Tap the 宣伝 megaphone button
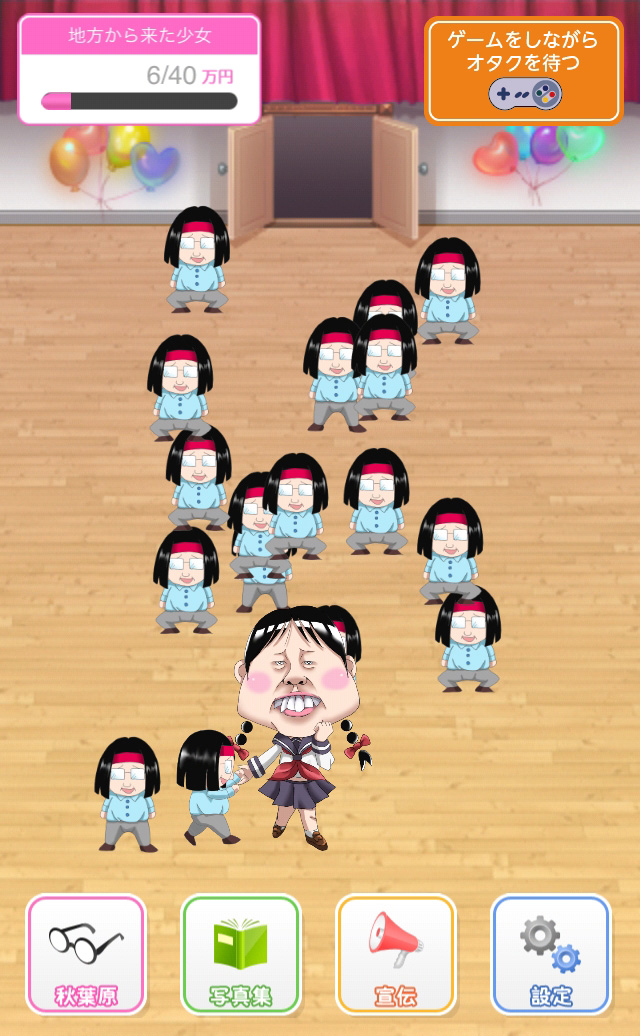640x1036 pixels. (x=396, y=953)
